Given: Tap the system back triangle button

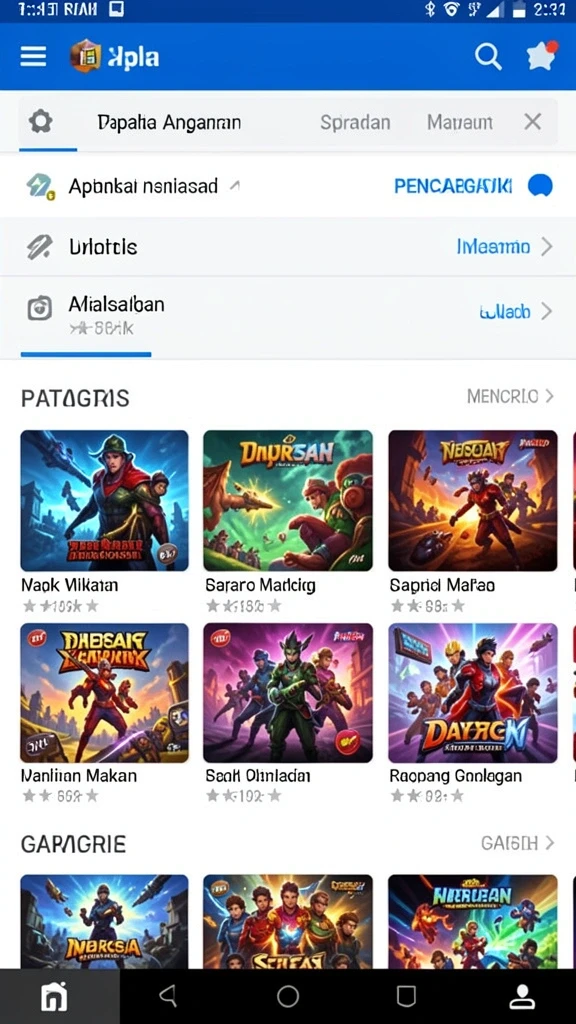Looking at the screenshot, I should coord(168,997).
